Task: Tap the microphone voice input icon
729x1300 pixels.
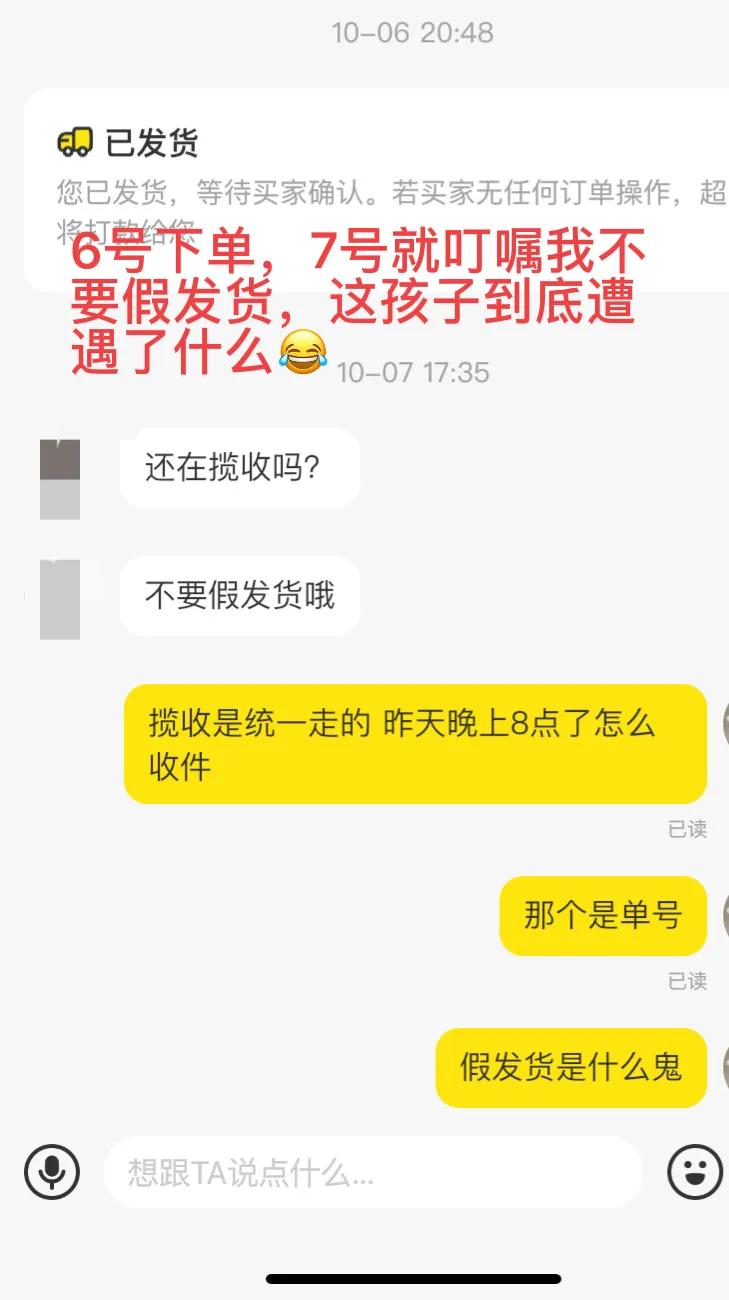Action: [51, 1172]
